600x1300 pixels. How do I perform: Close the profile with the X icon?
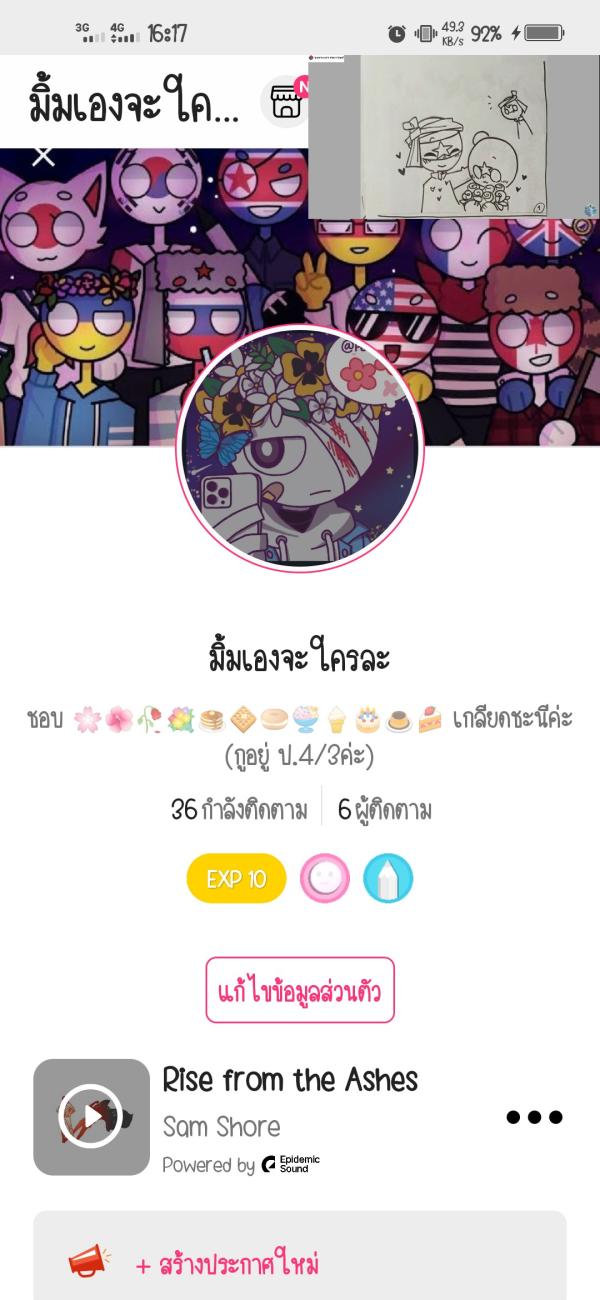(43, 156)
